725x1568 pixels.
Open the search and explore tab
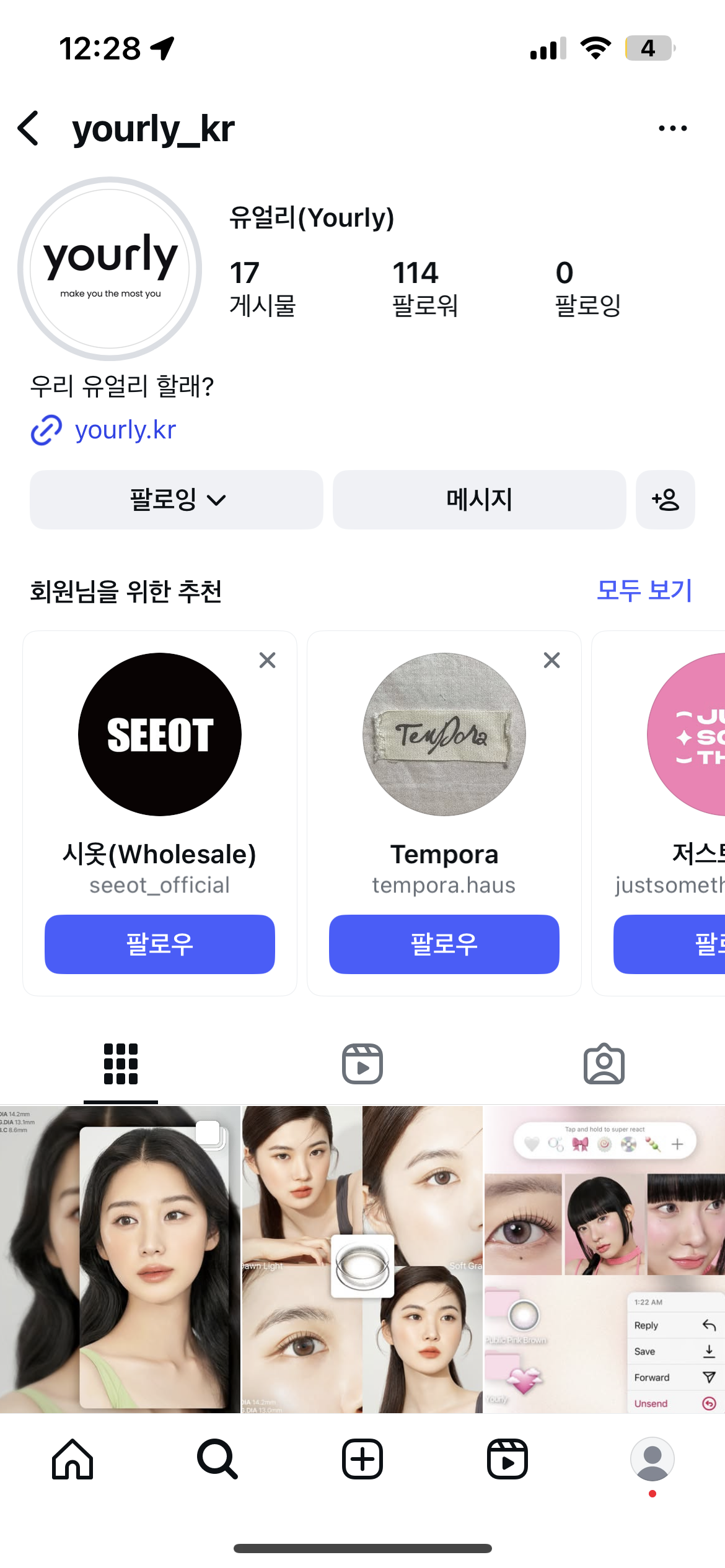(217, 1459)
